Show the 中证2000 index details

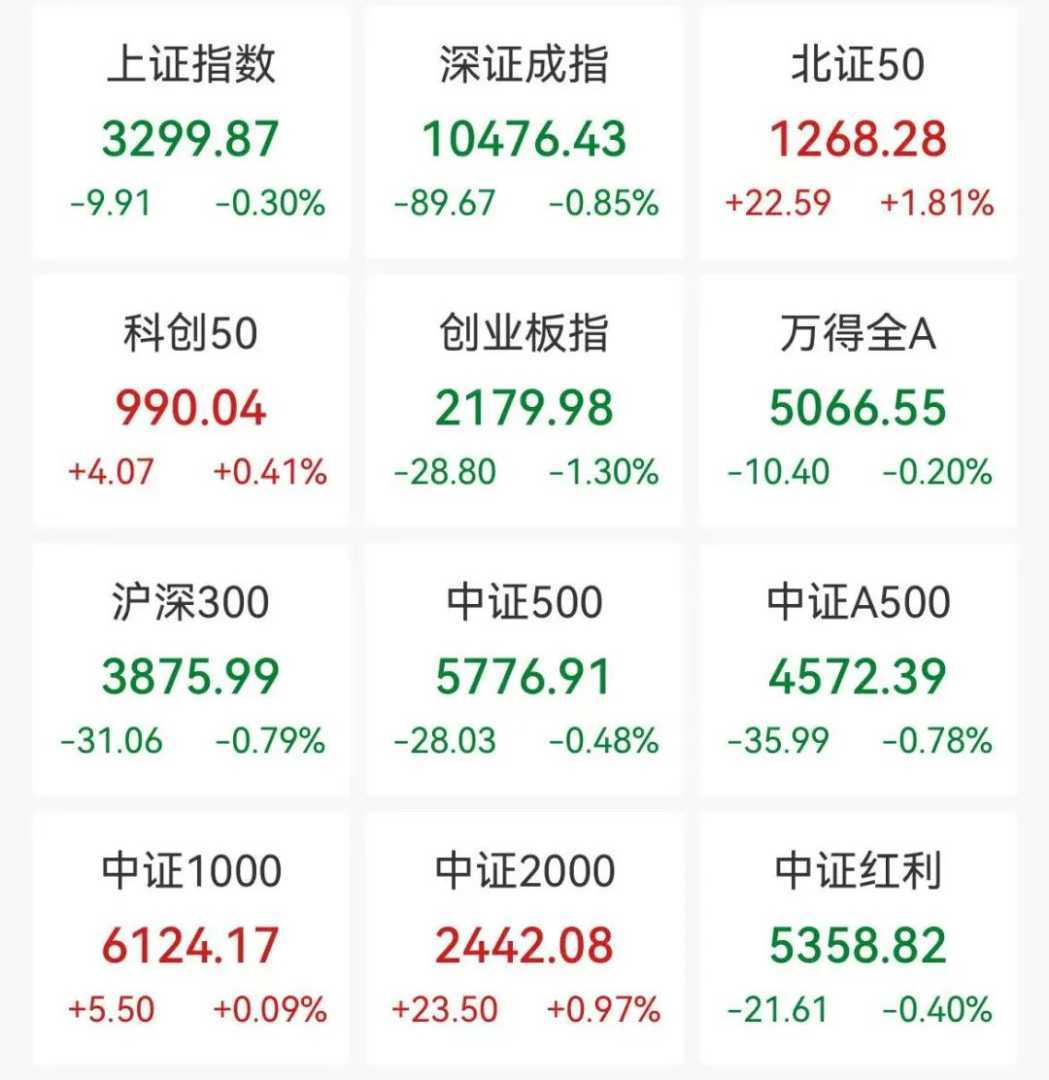[524, 941]
